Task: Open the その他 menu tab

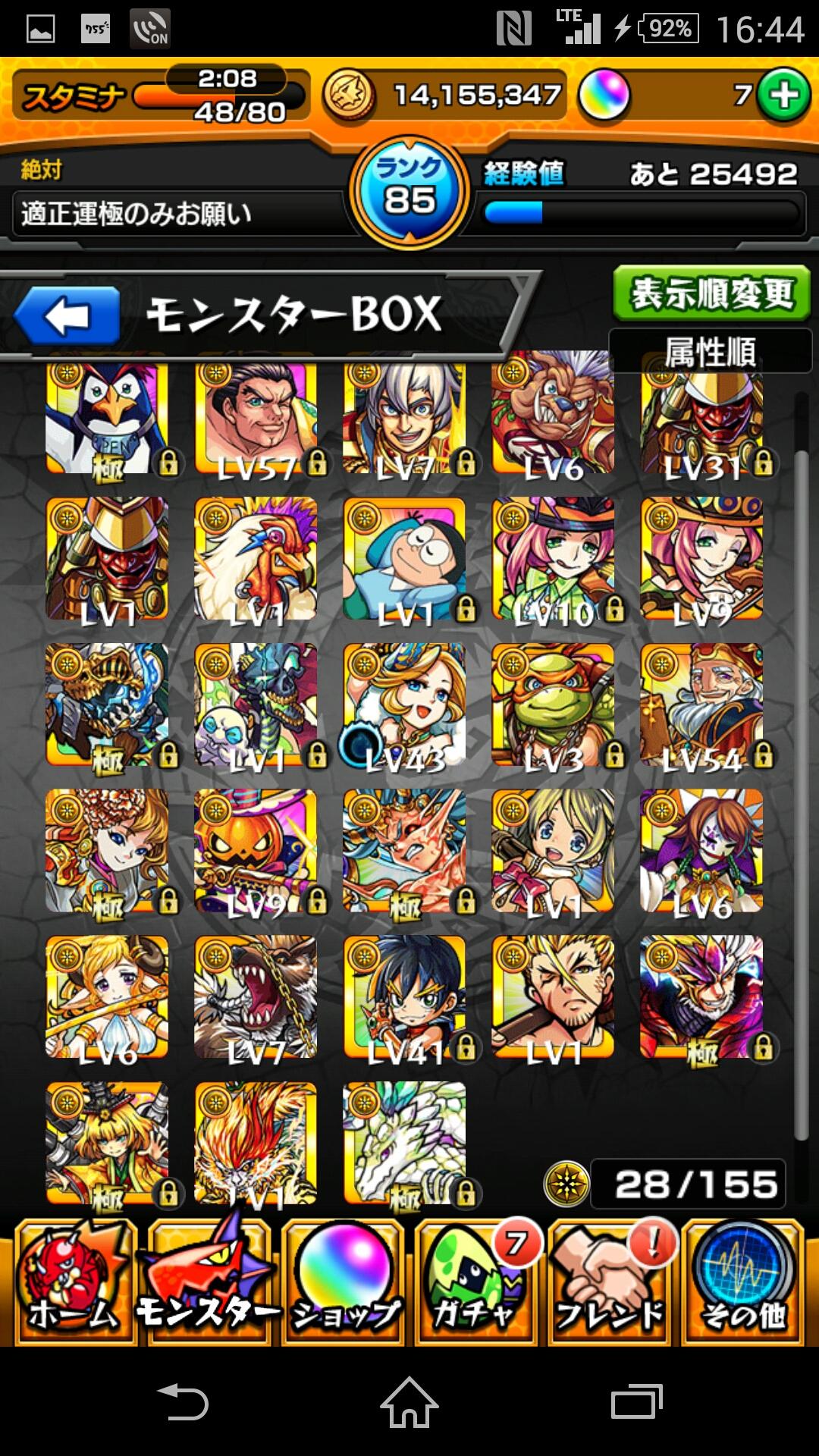Action: pos(743,1282)
